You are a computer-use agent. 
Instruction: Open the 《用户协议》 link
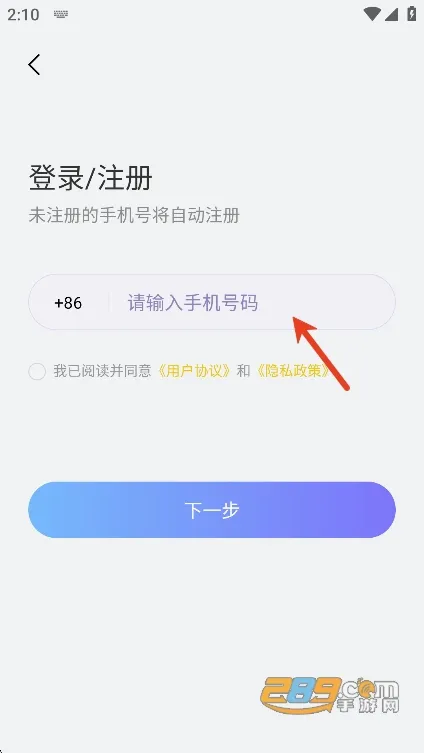pyautogui.click(x=195, y=371)
